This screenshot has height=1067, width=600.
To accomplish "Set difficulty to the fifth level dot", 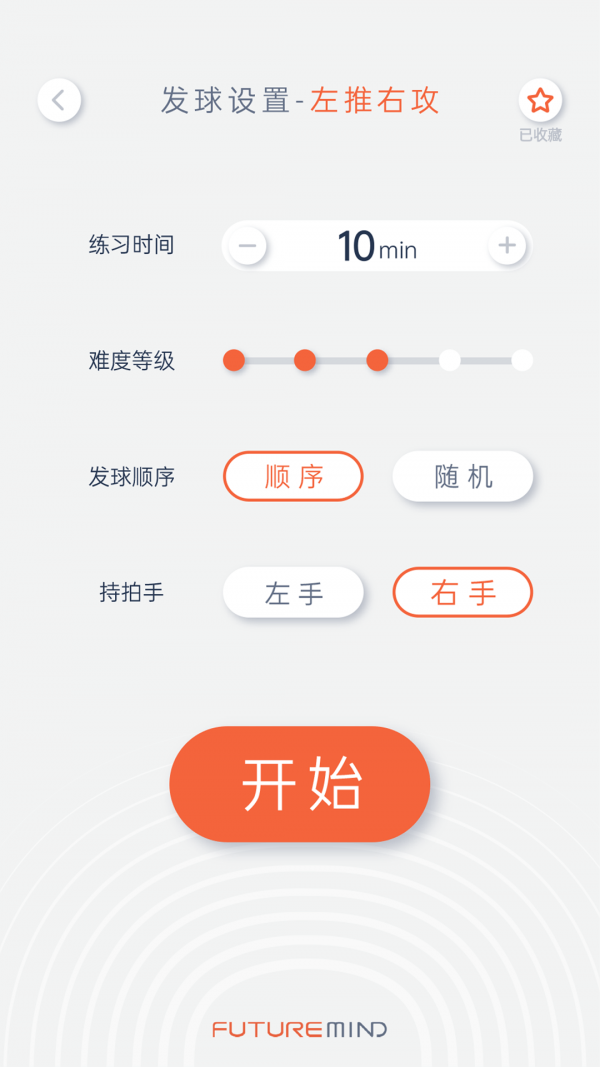I will tap(522, 360).
